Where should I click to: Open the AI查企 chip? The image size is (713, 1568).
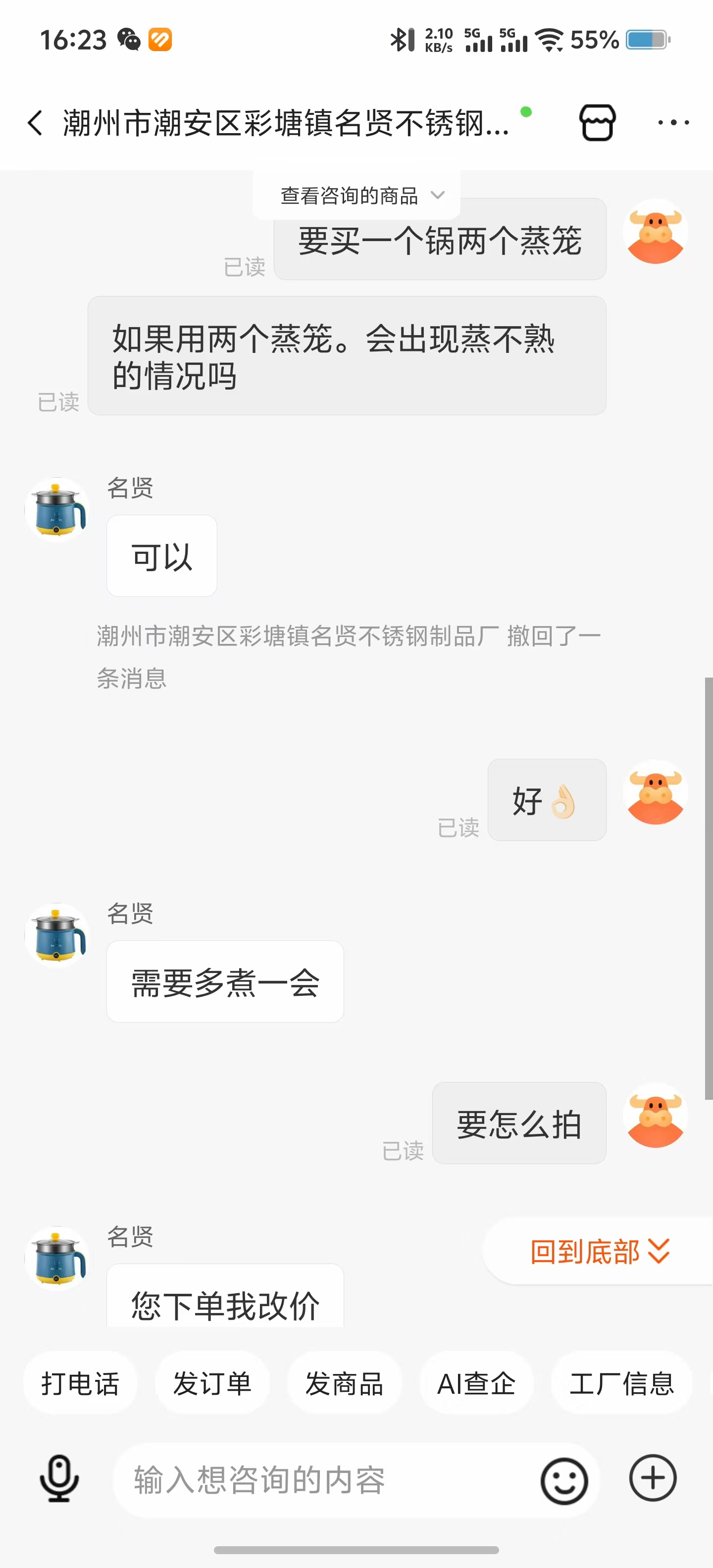[x=476, y=1383]
